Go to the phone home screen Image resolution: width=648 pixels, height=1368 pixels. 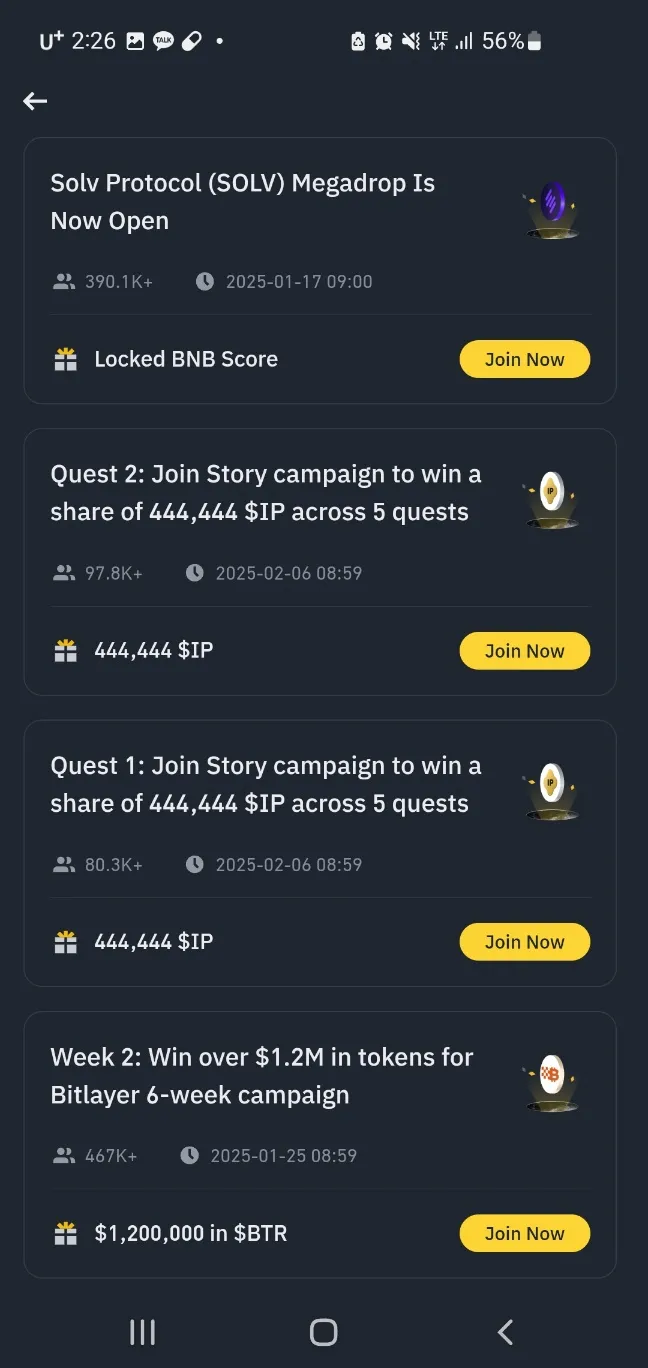pos(323,1331)
